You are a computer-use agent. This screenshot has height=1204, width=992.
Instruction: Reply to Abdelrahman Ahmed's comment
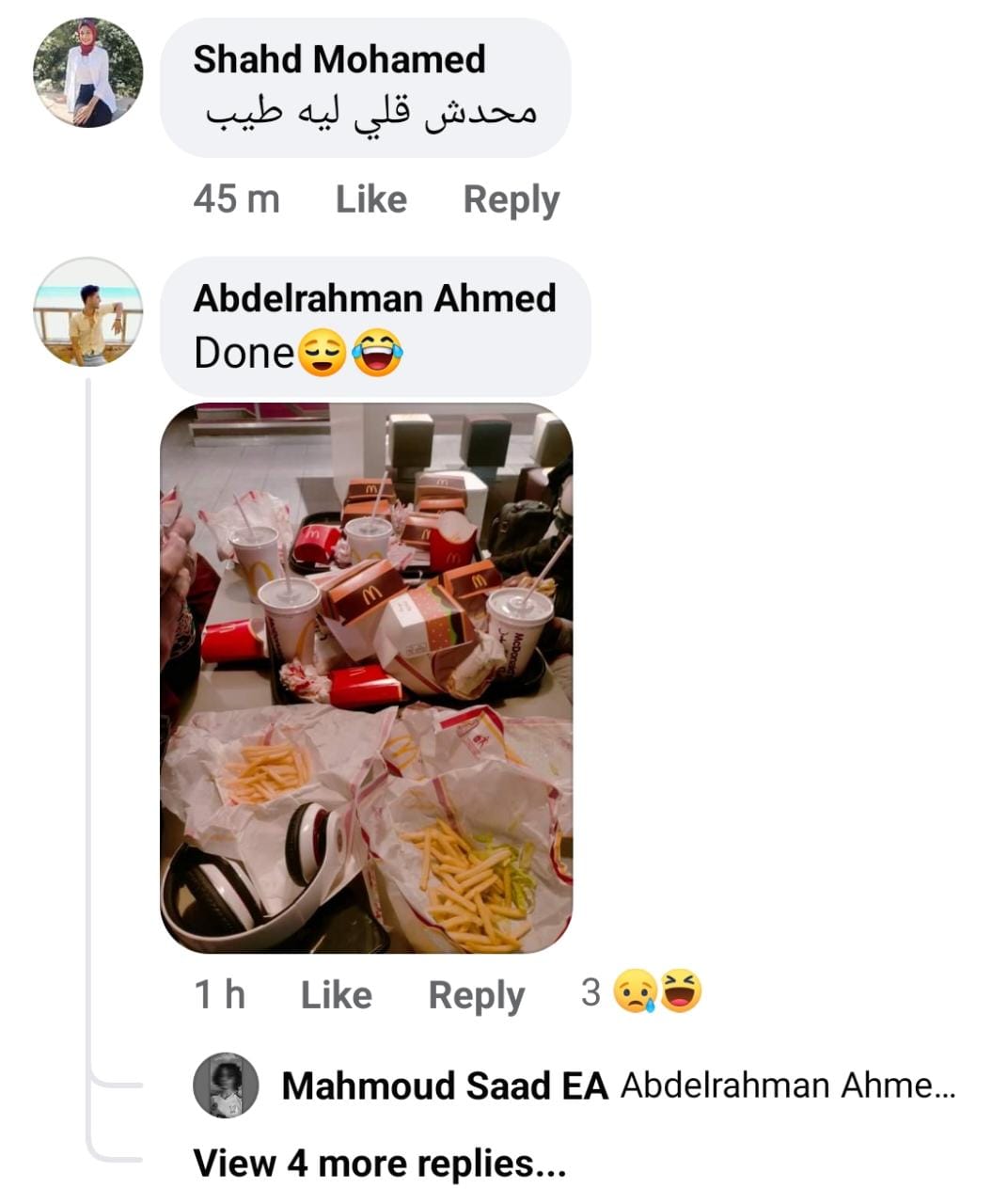pos(476,994)
